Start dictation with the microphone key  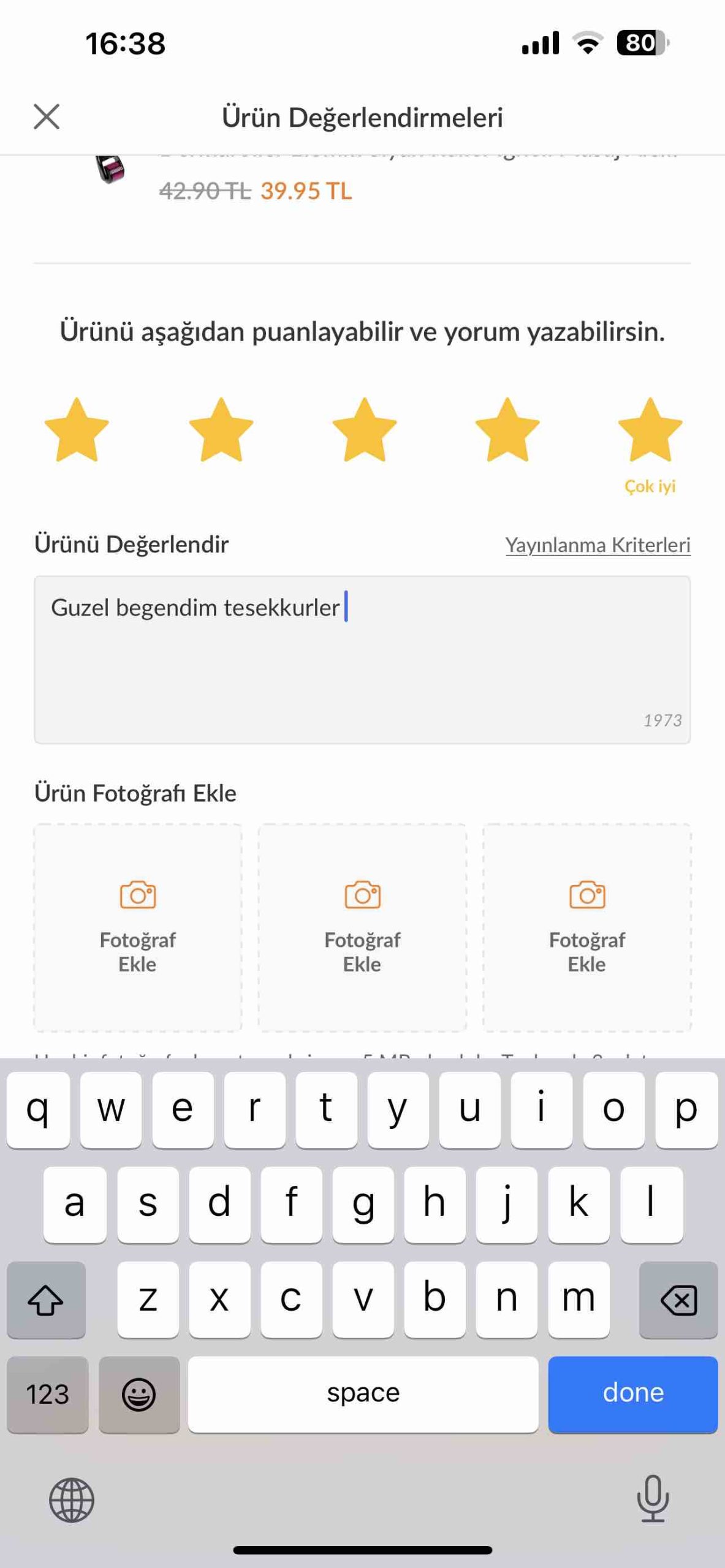653,1498
